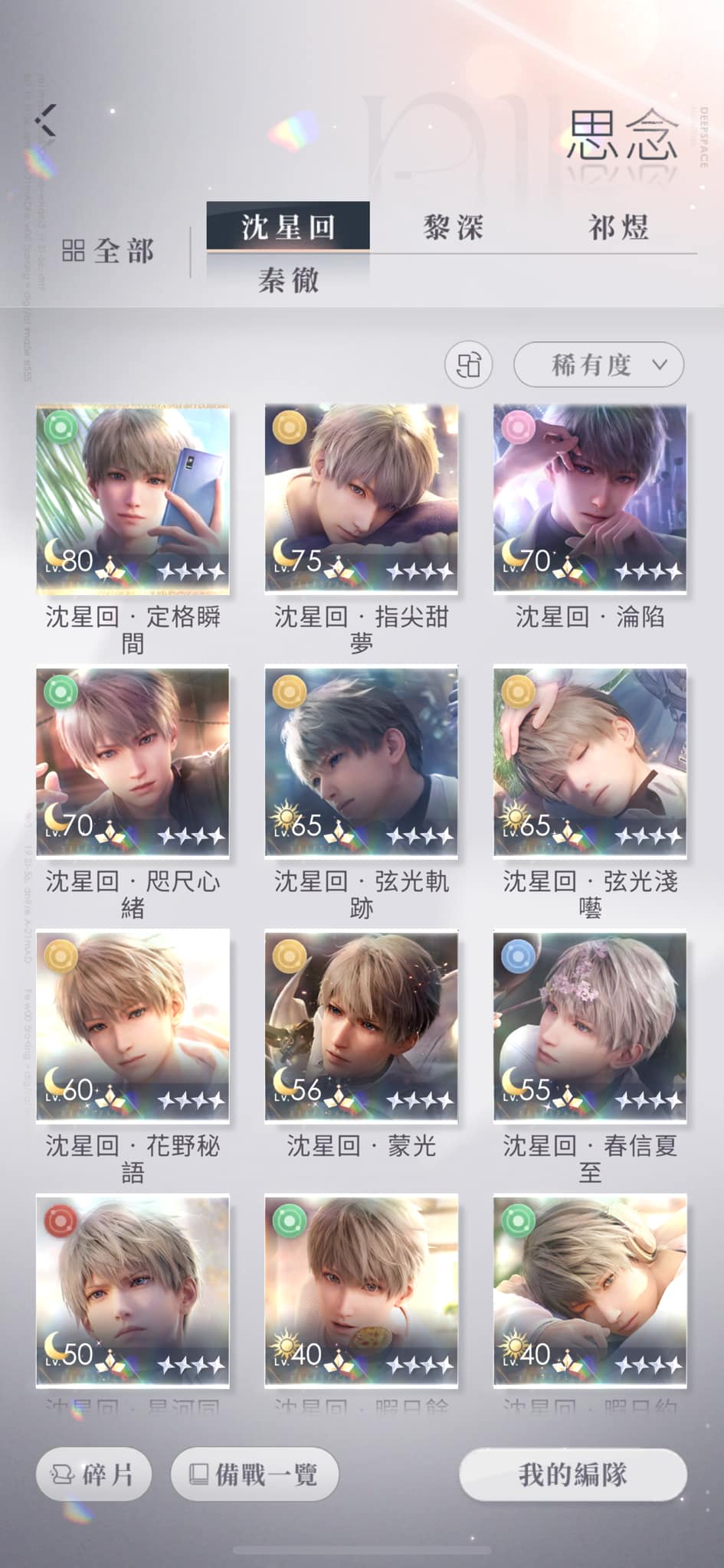Open 備戰一覽 battle prep overview
This screenshot has width=724, height=1568.
click(x=254, y=1473)
